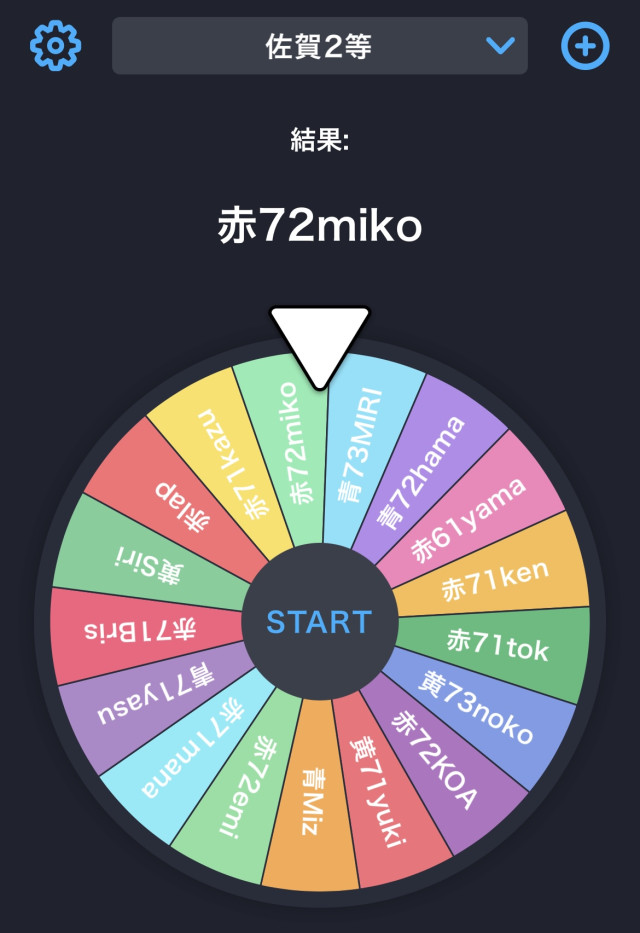Open the settings gear icon
This screenshot has height=933, width=640.
coord(55,45)
